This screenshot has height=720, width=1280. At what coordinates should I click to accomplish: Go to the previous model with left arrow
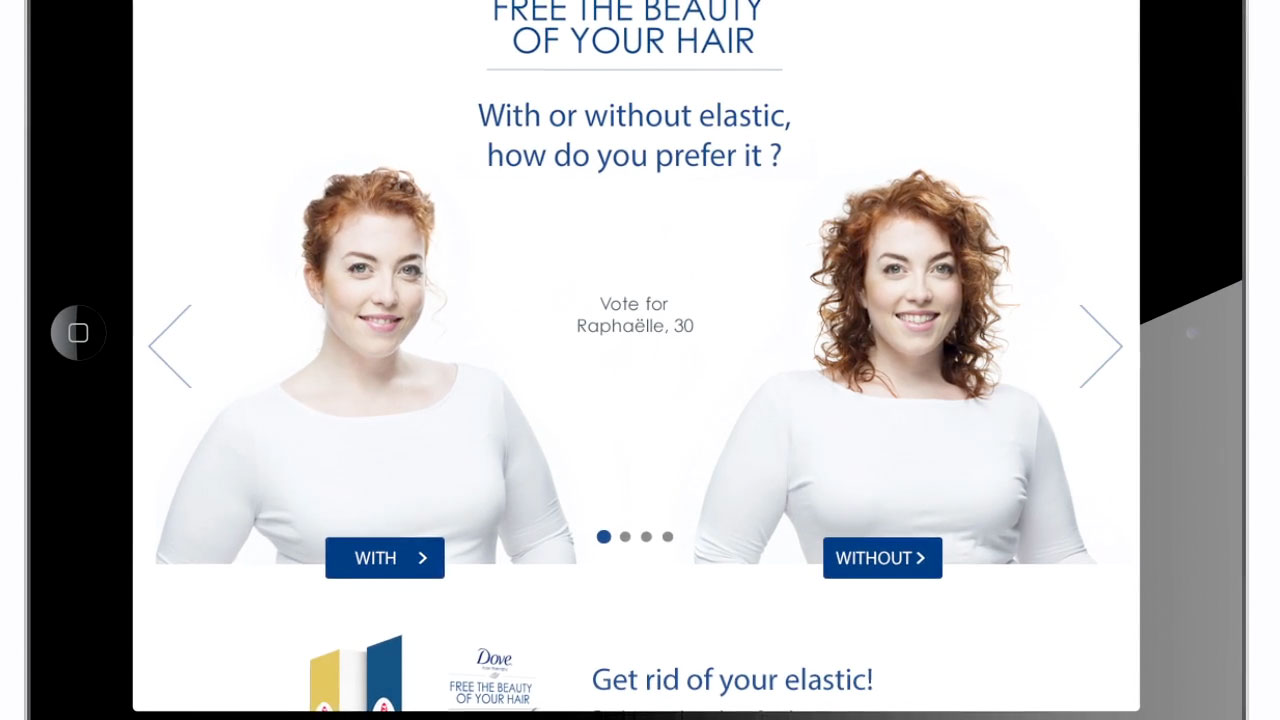click(170, 346)
